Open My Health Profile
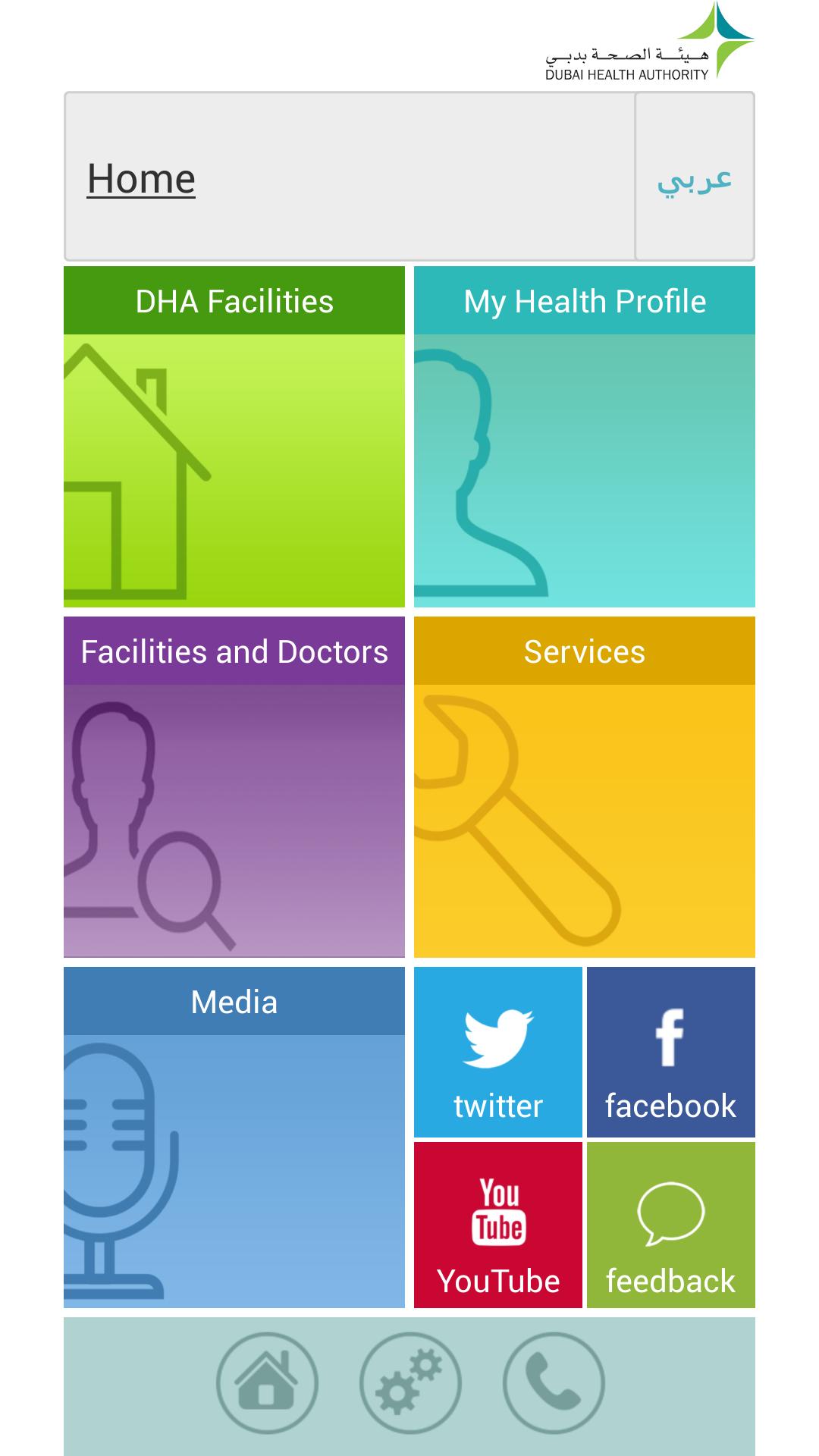 [x=584, y=437]
